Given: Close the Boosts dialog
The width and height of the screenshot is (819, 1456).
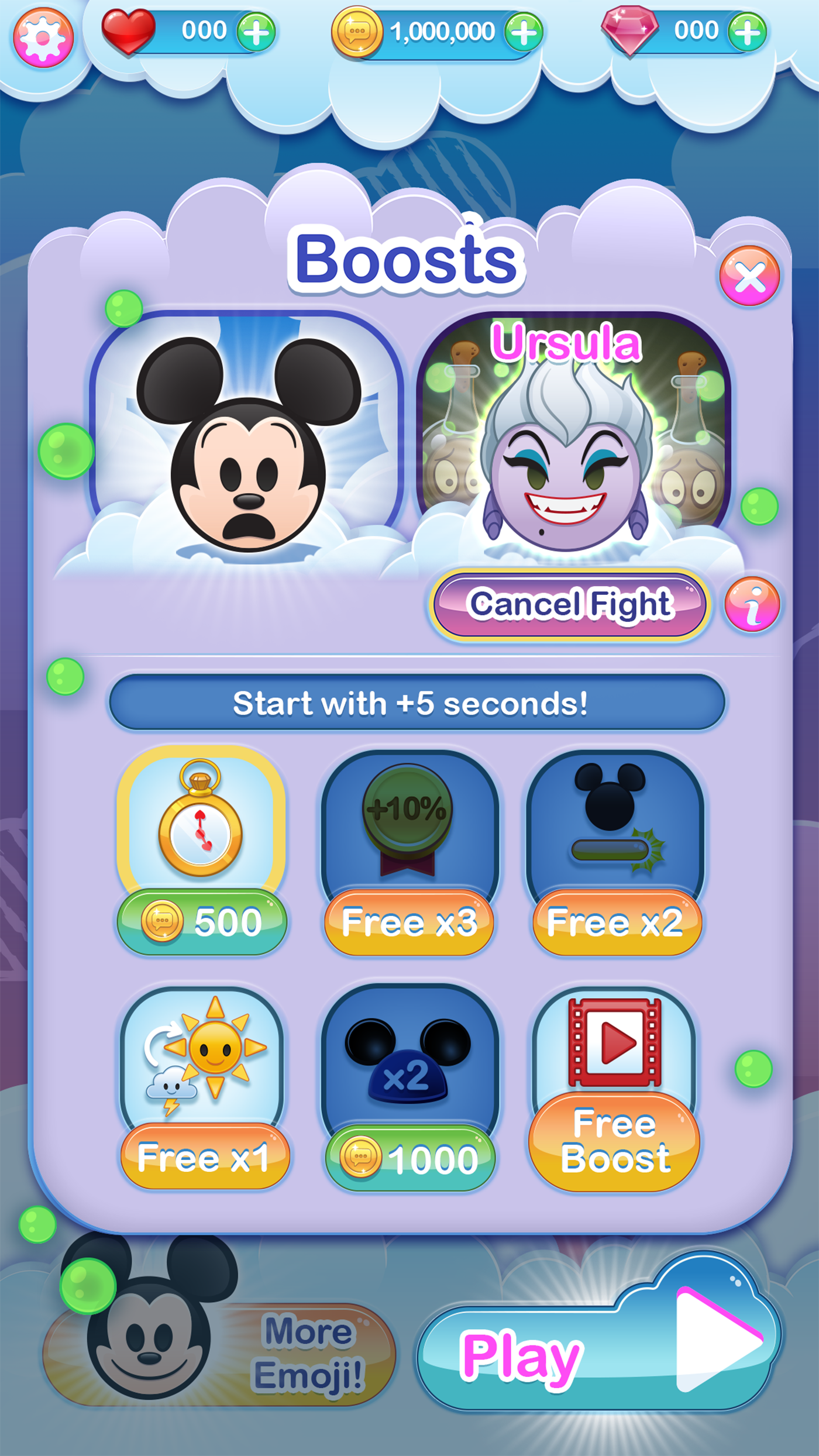Looking at the screenshot, I should [749, 276].
